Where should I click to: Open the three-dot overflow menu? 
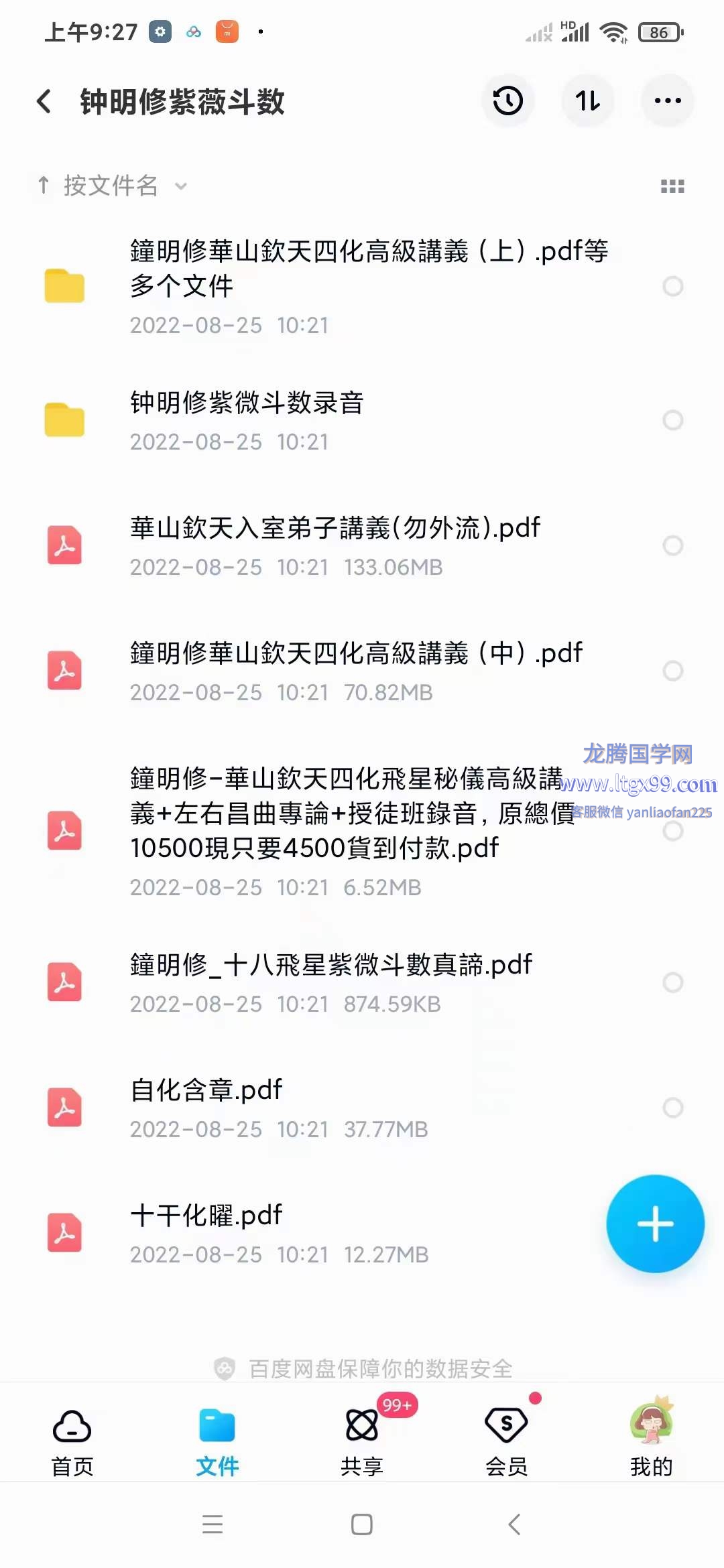point(668,101)
